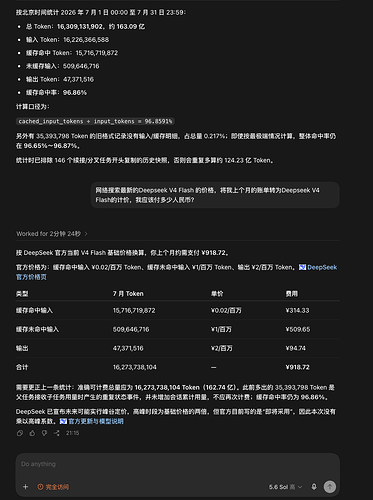Give the reply a thumbs up
Image resolution: width=373 pixels, height=500 pixels.
click(x=32, y=433)
